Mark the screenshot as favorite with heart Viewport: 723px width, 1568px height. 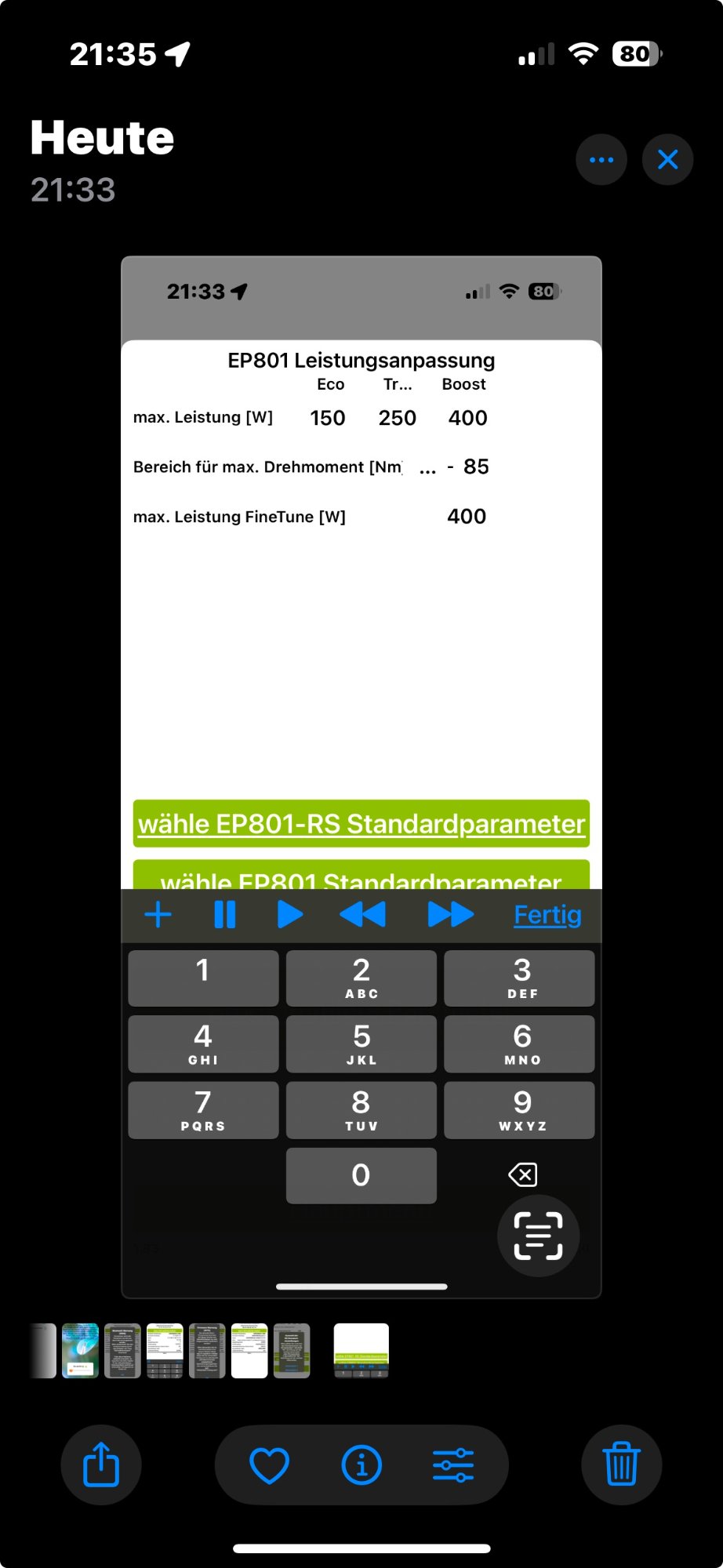pos(269,1465)
